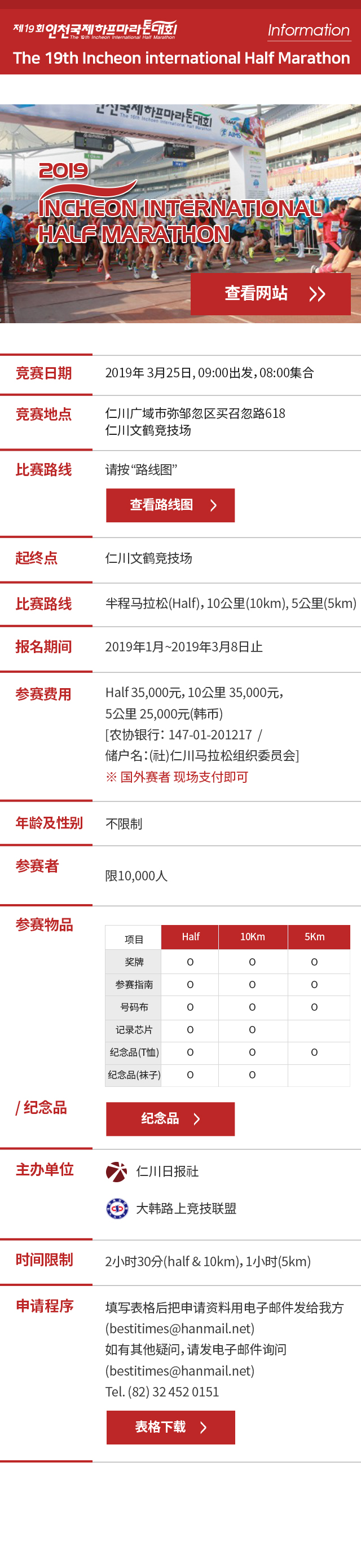This screenshot has width=361, height=1568.
Task: View the 纪念品 souvenir details
Action: click(x=170, y=1119)
